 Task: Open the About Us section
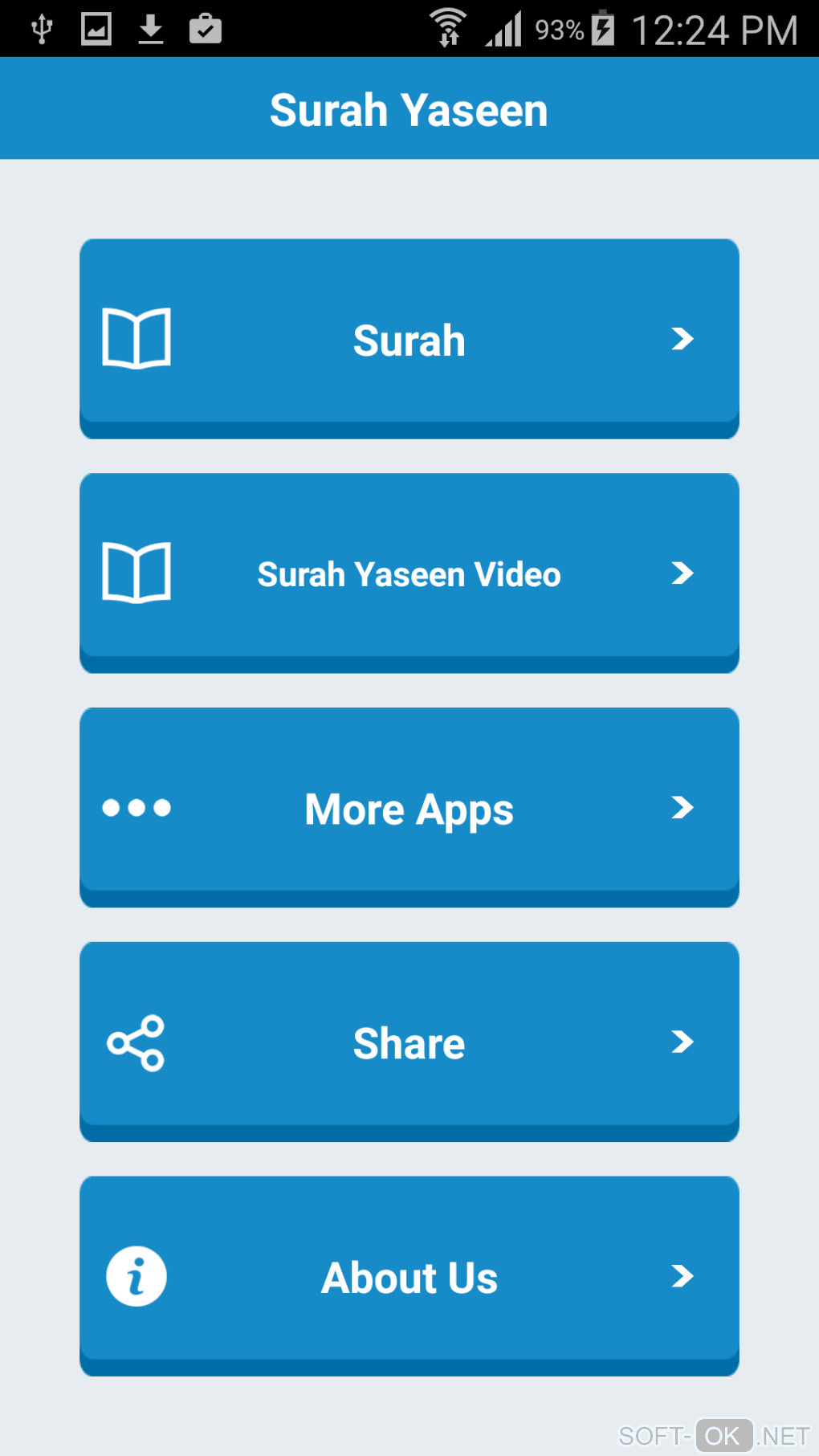click(409, 1276)
